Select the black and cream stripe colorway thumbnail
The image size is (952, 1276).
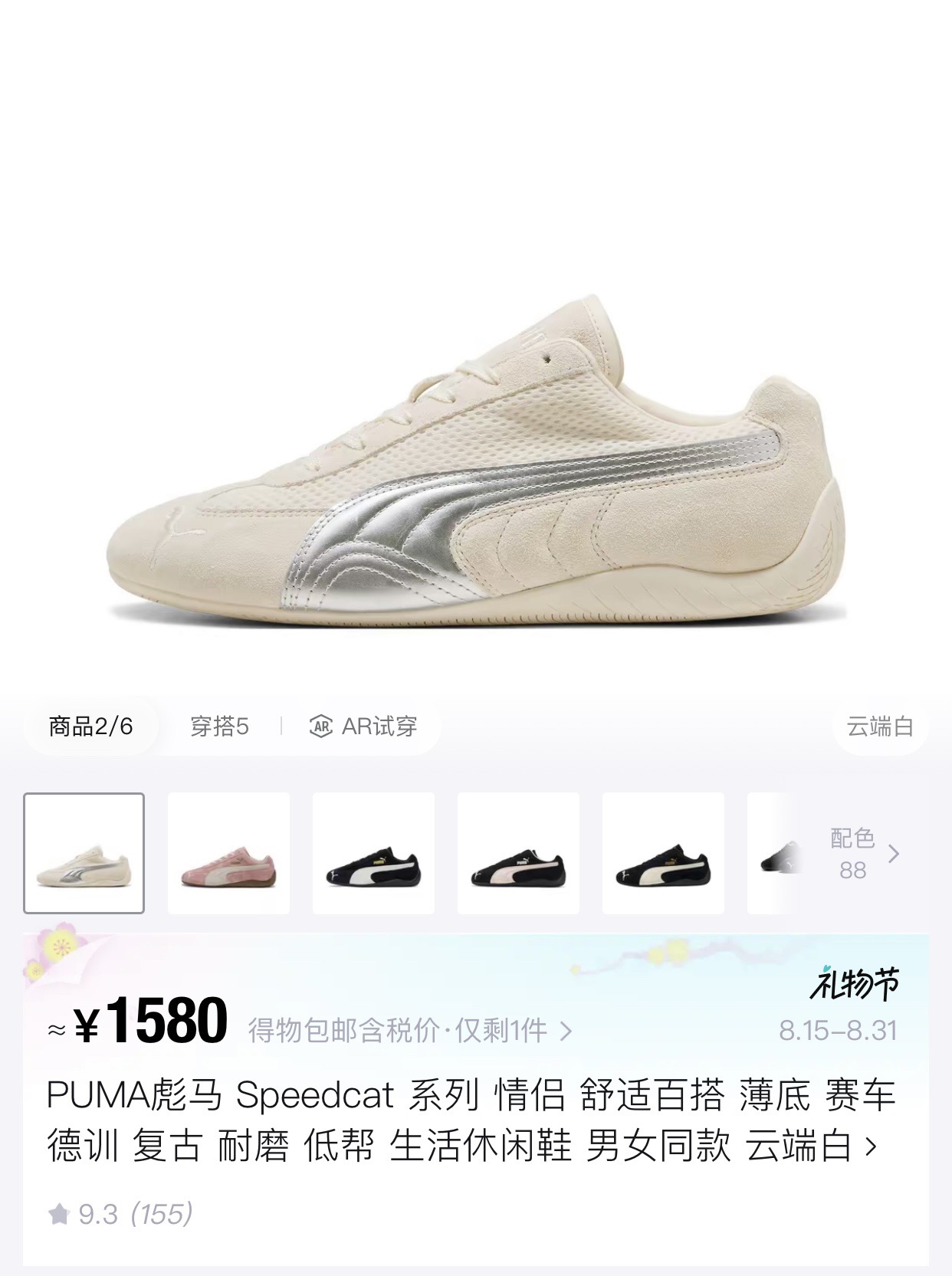663,853
